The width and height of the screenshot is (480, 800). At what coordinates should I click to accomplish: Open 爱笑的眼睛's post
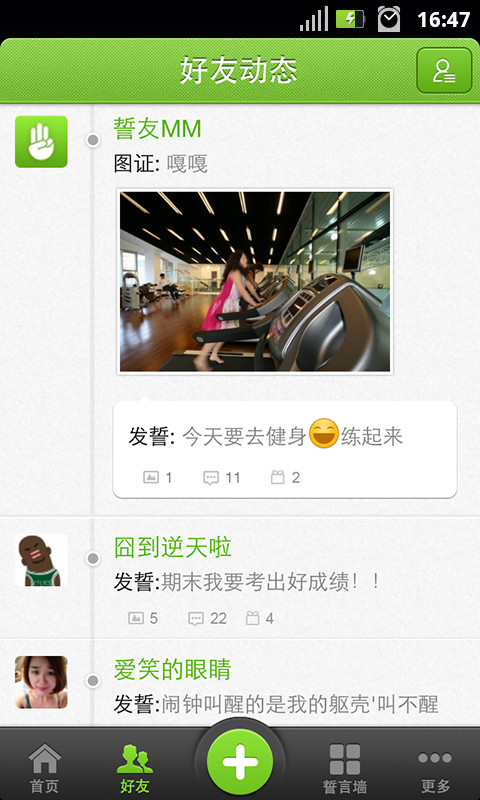pyautogui.click(x=276, y=705)
